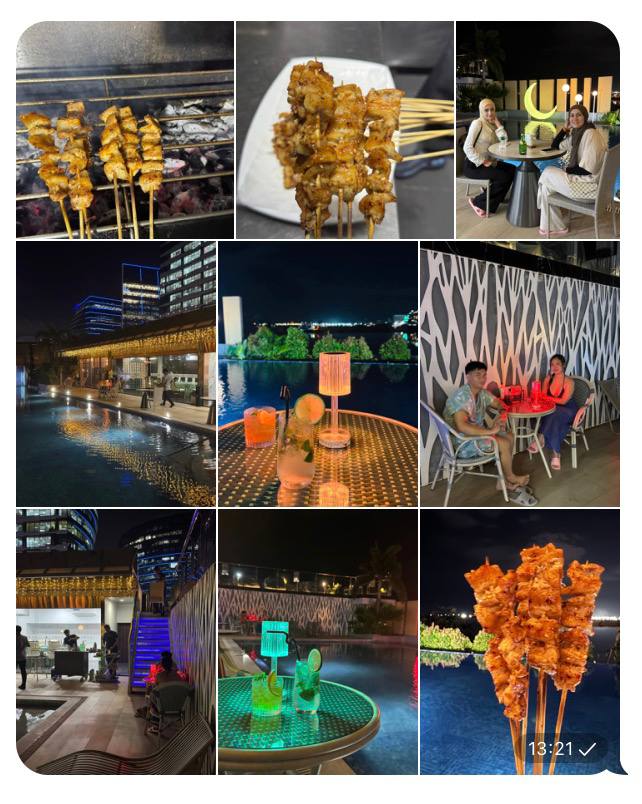The height and width of the screenshot is (804, 642).
Task: View the couple seated by the patterned wall
Action: [520, 374]
